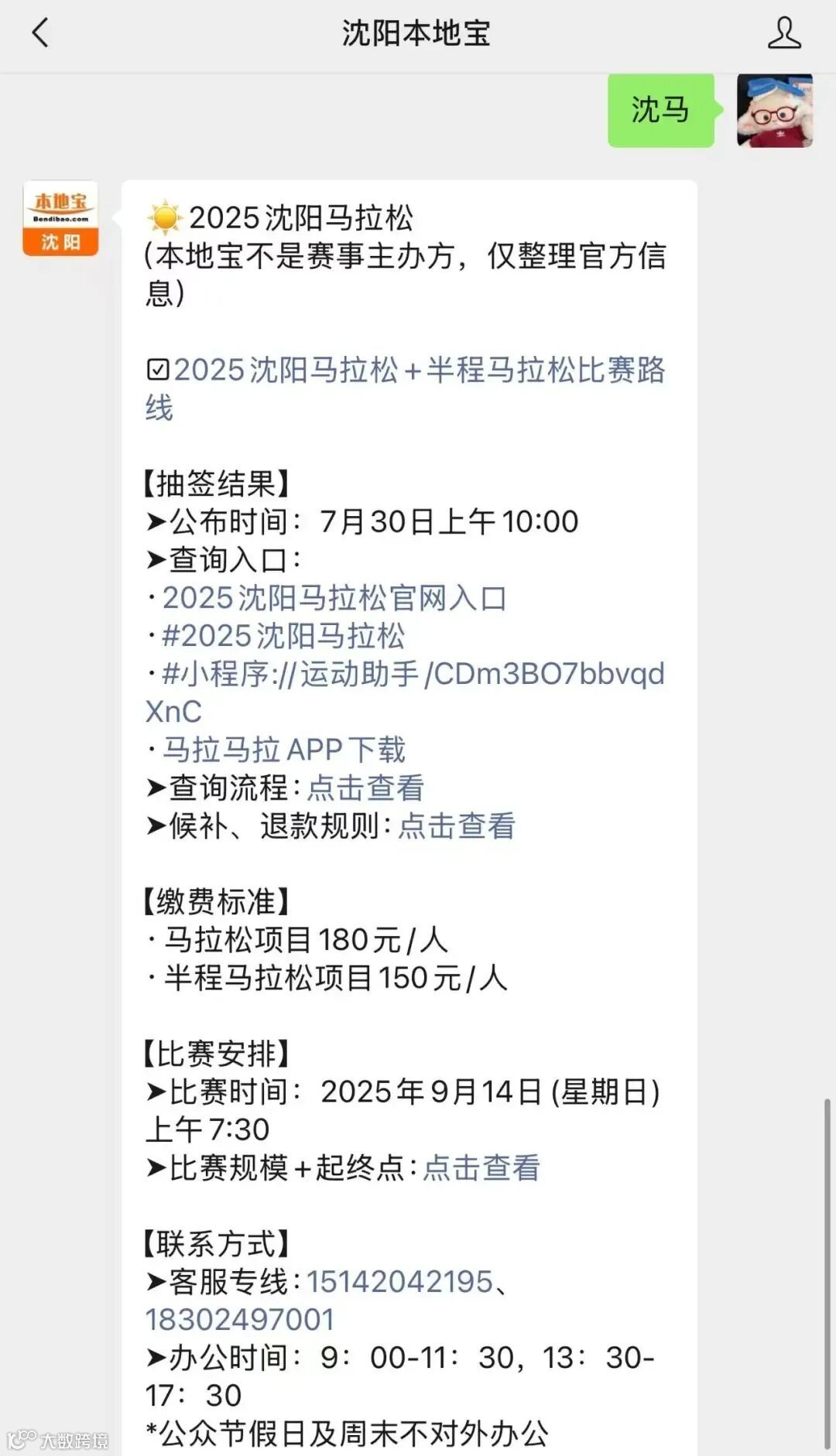Open 2025沈阳马拉松官网入口 link
The height and width of the screenshot is (1456, 836).
[334, 597]
